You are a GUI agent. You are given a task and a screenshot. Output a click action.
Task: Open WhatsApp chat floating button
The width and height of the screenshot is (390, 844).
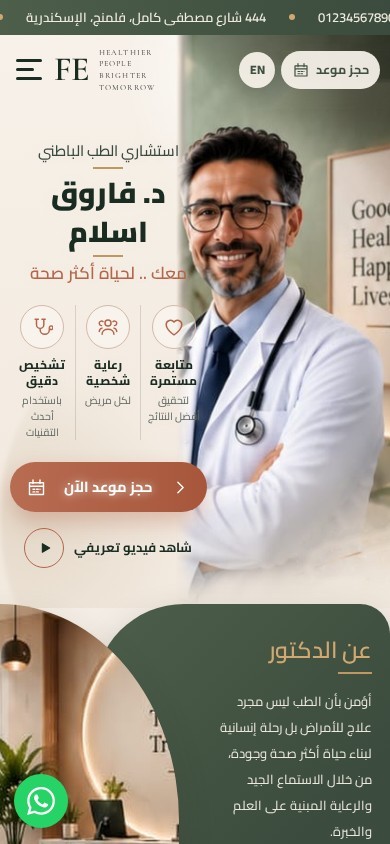(x=41, y=801)
